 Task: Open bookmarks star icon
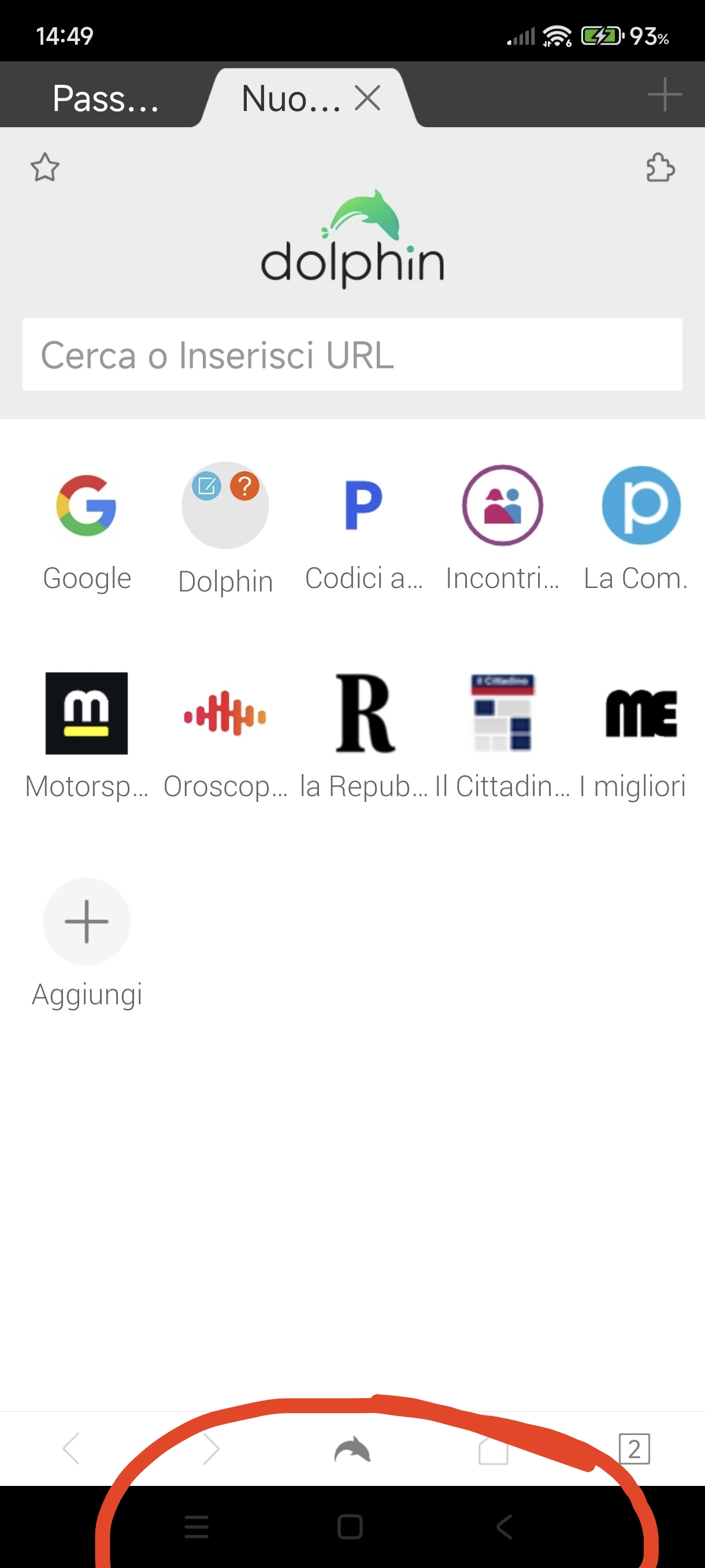tap(45, 168)
